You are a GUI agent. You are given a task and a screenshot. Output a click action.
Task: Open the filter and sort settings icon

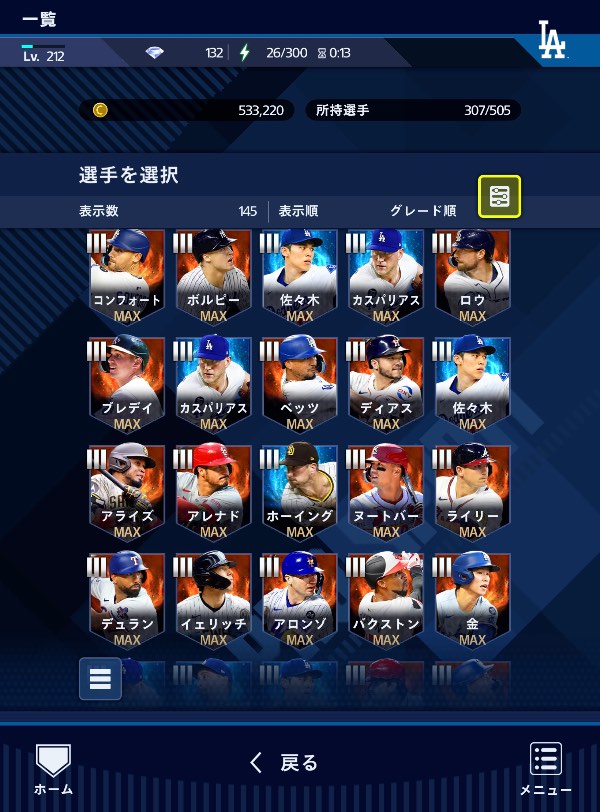[500, 197]
